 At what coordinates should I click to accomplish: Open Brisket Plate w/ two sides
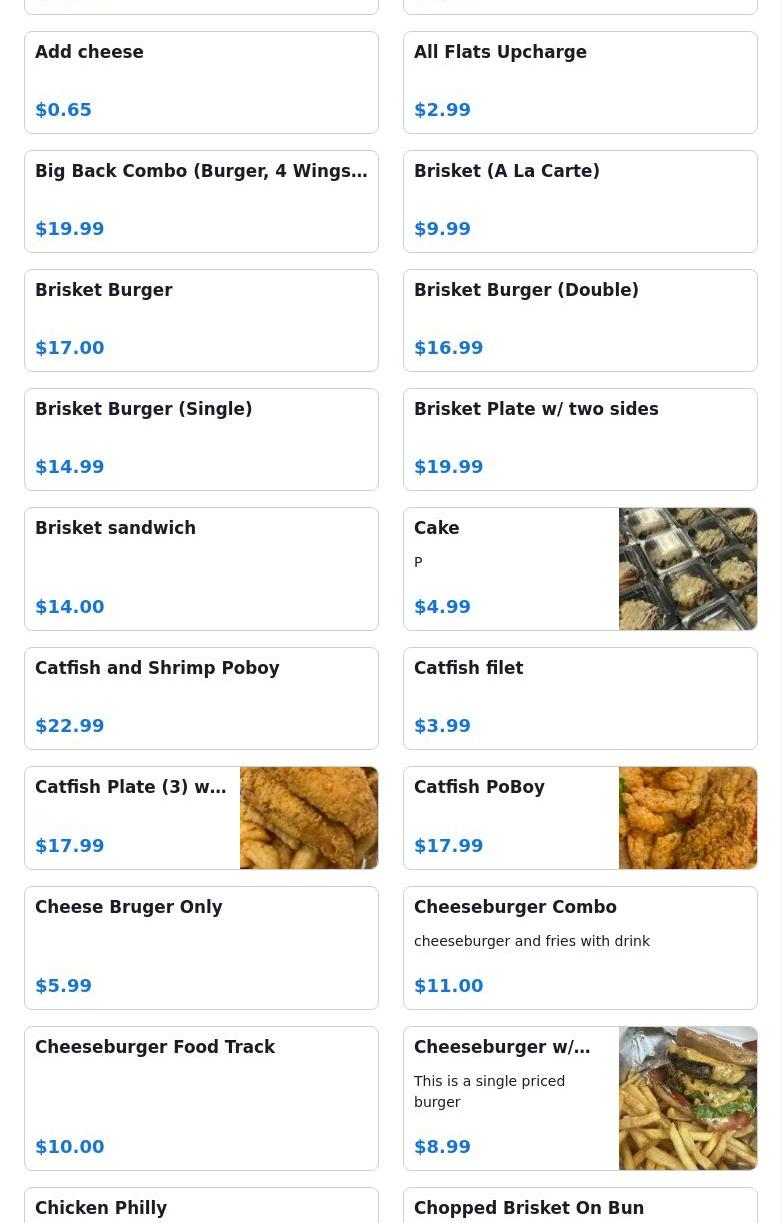[580, 439]
